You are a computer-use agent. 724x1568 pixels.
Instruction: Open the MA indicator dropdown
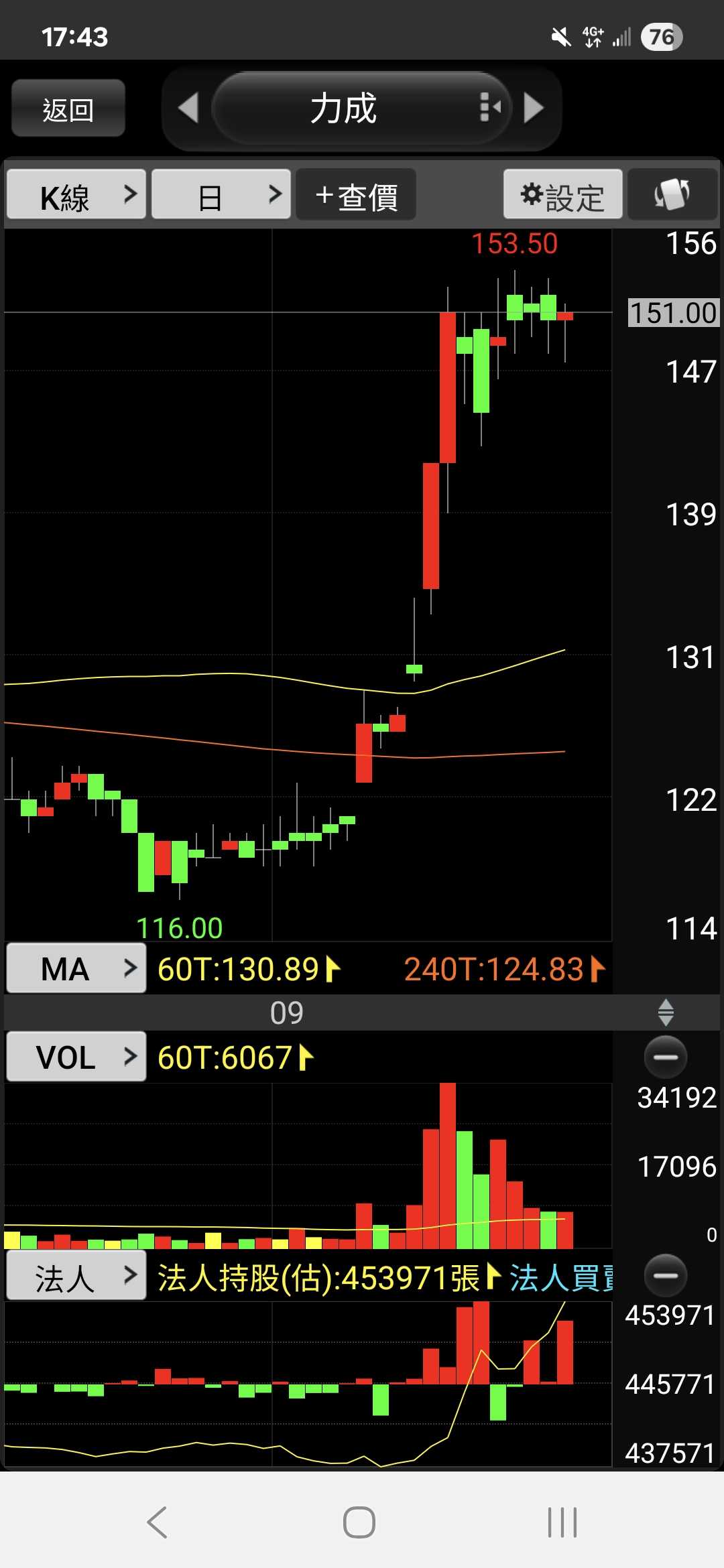point(76,968)
